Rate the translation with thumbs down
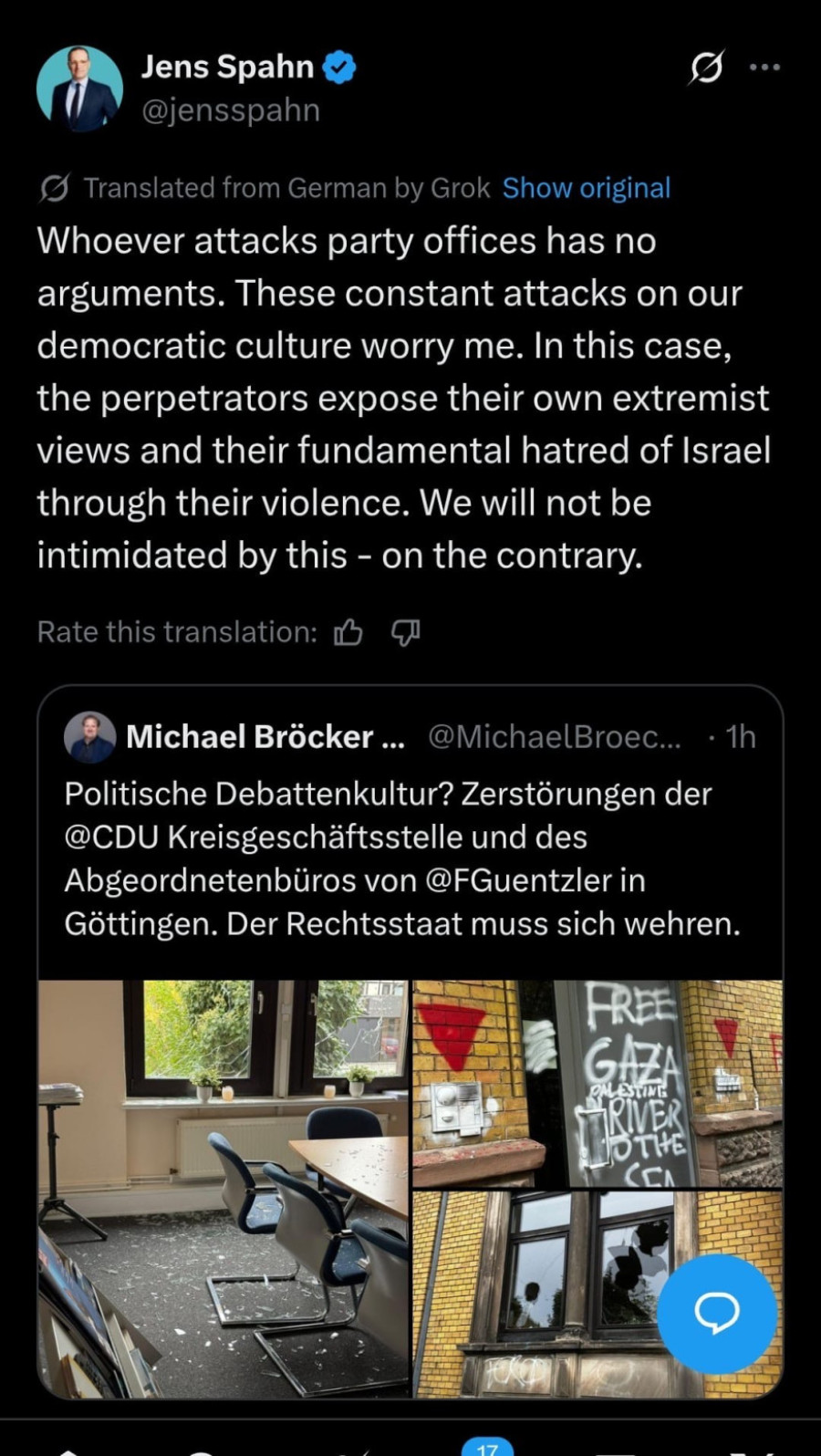Image resolution: width=821 pixels, height=1456 pixels. point(405,632)
